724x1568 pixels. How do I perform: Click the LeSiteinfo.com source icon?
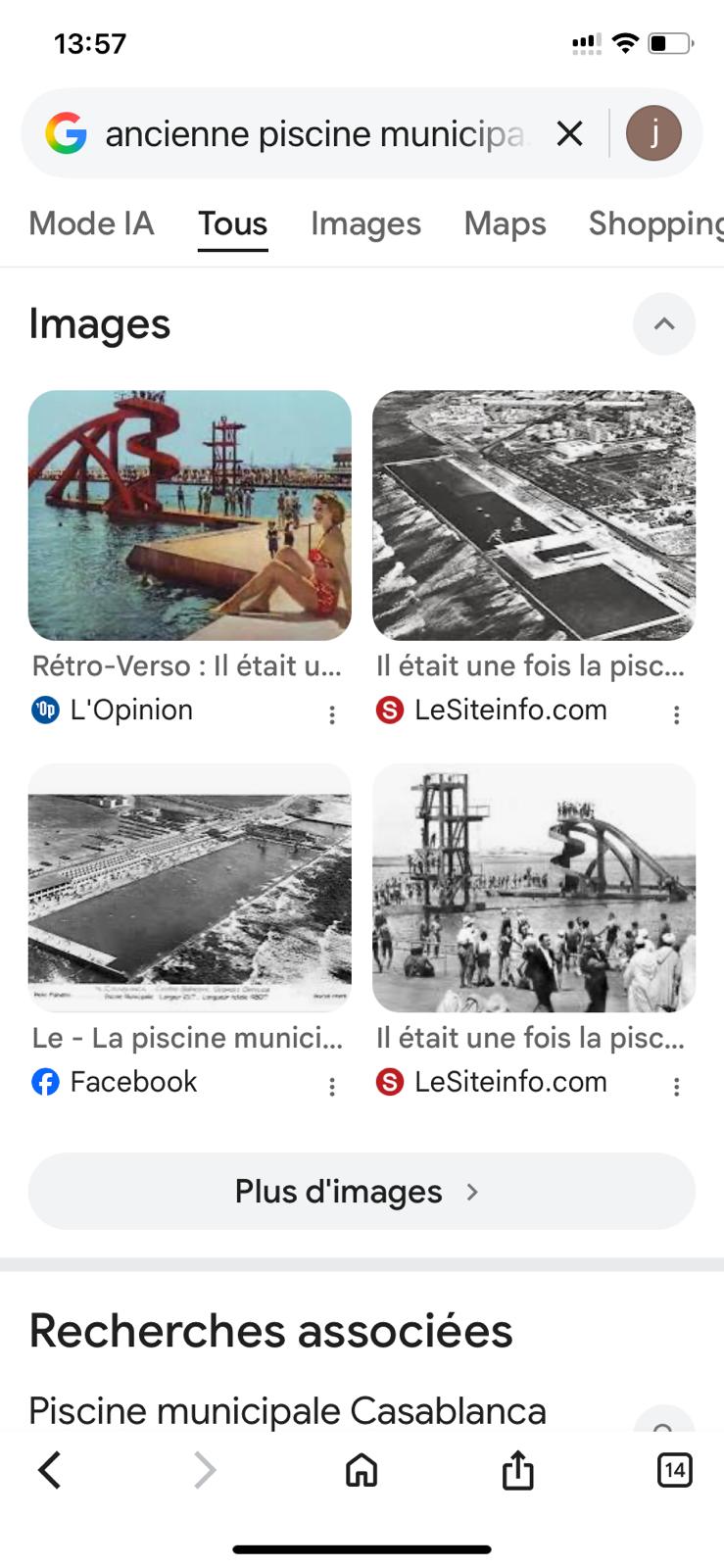[389, 710]
